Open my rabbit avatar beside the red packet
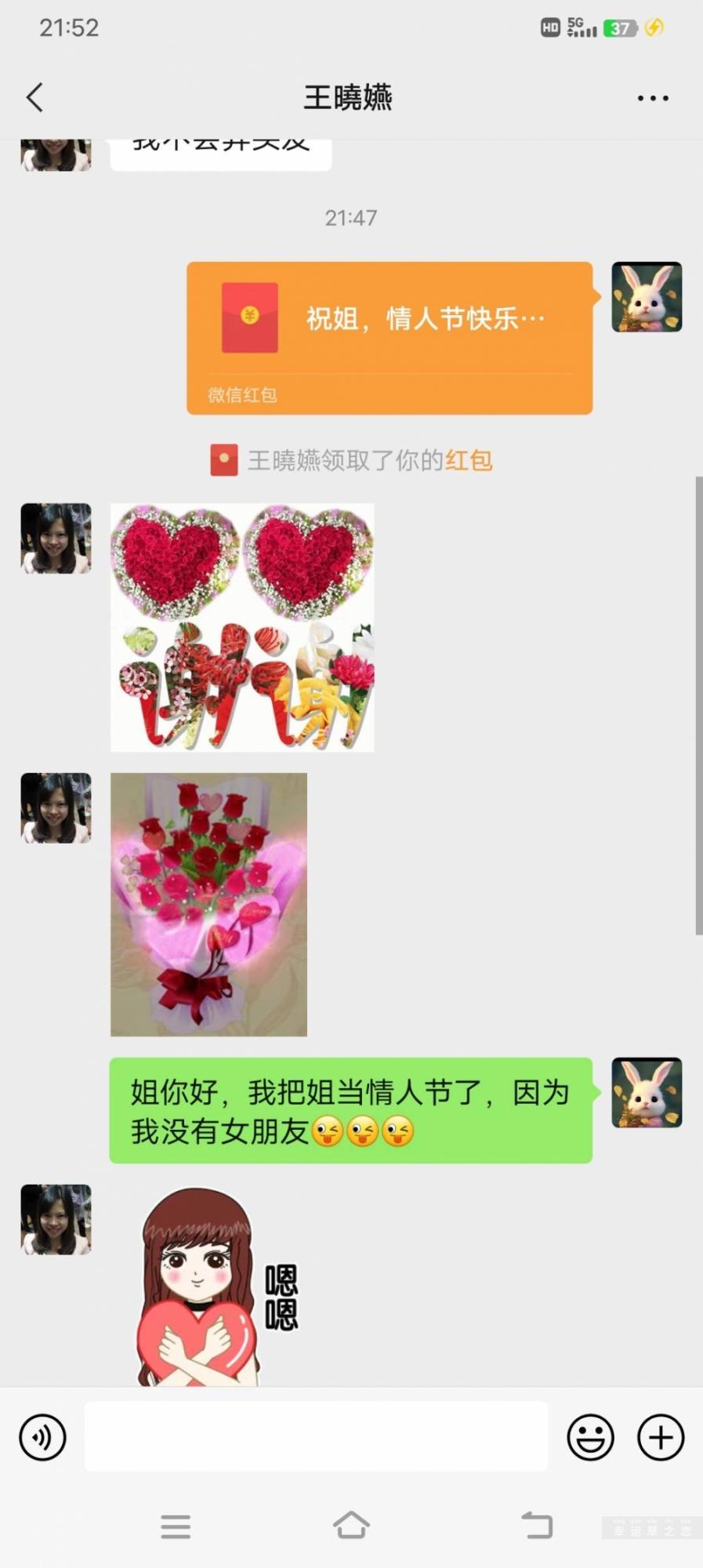The height and width of the screenshot is (1568, 703). click(x=647, y=297)
